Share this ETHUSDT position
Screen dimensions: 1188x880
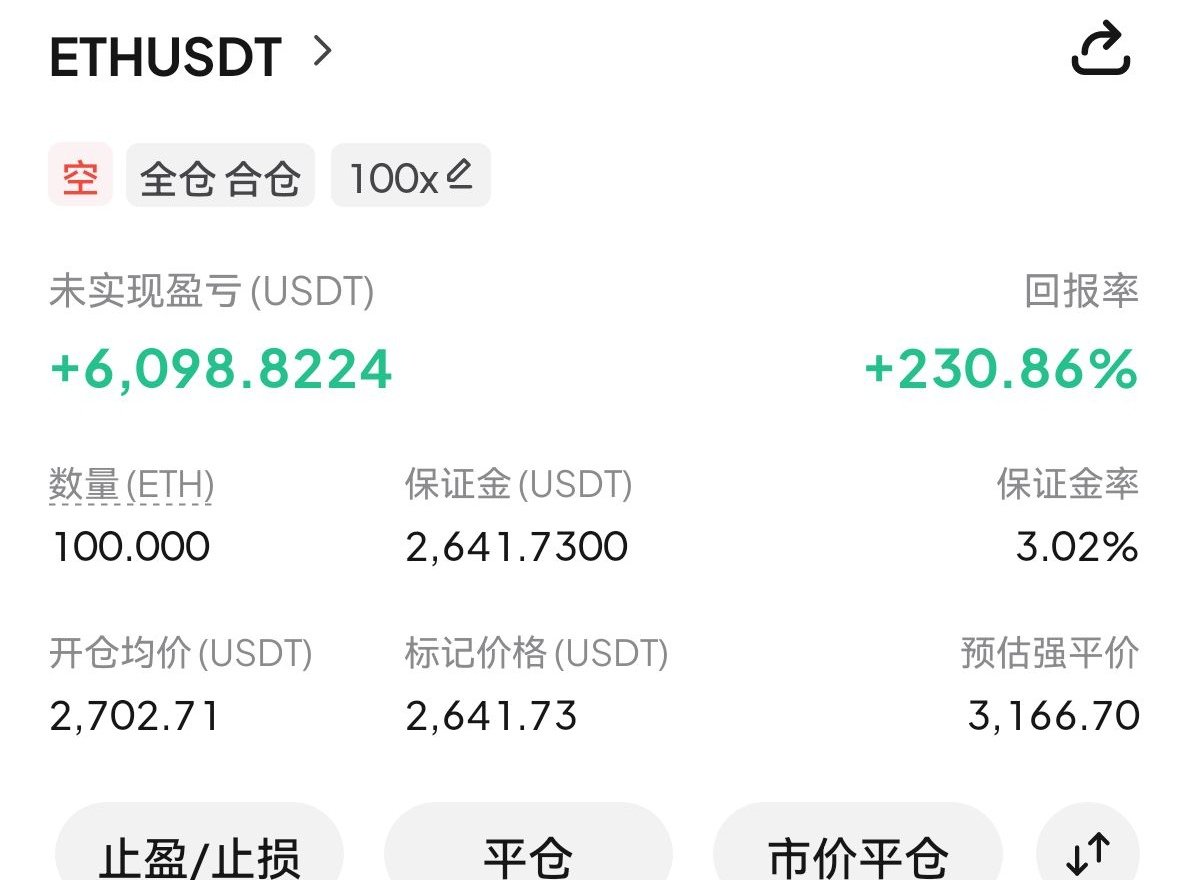tap(1100, 51)
